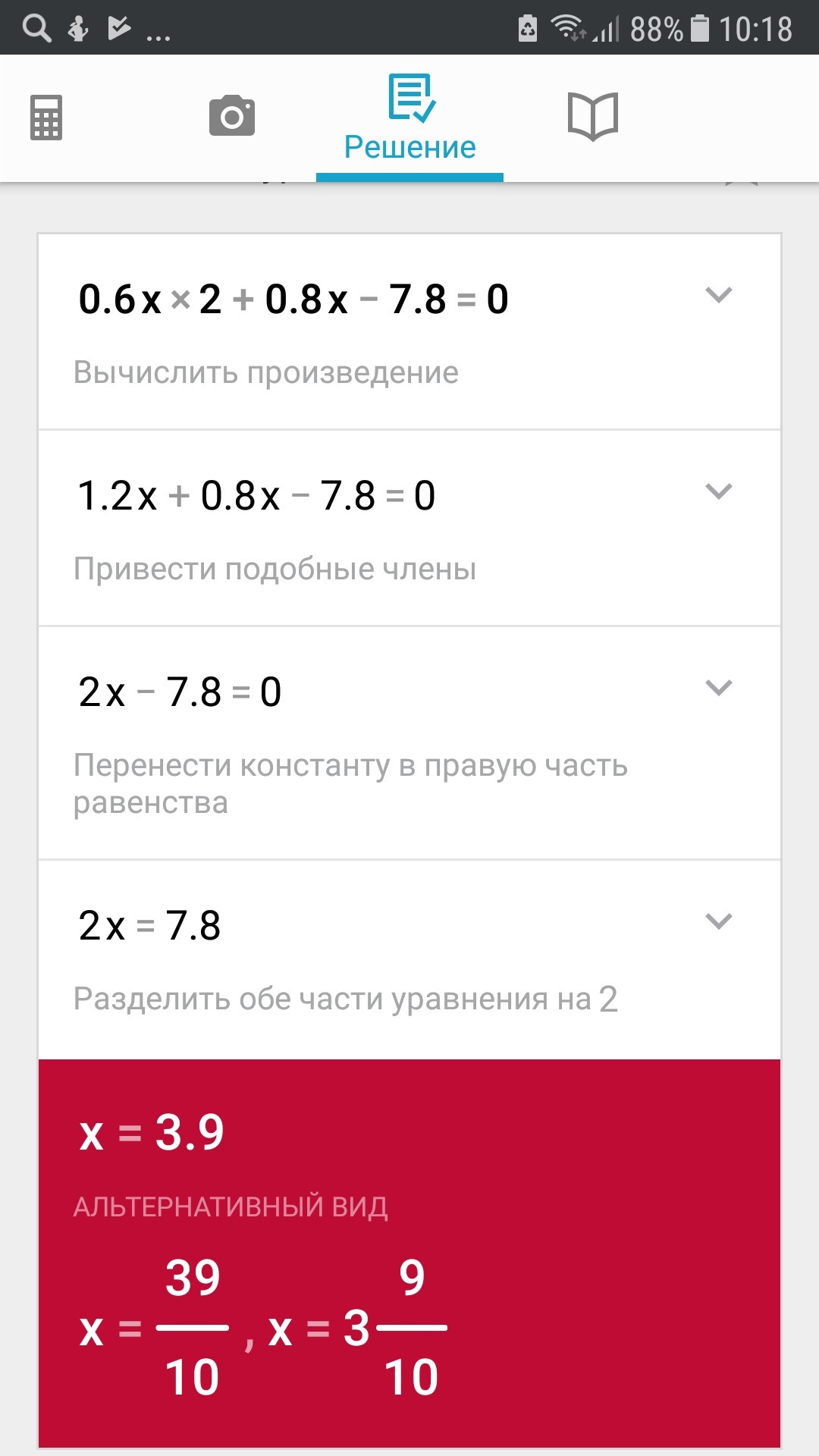819x1456 pixels.
Task: Expand the 'Вычислить произведение' step
Action: coord(718,295)
